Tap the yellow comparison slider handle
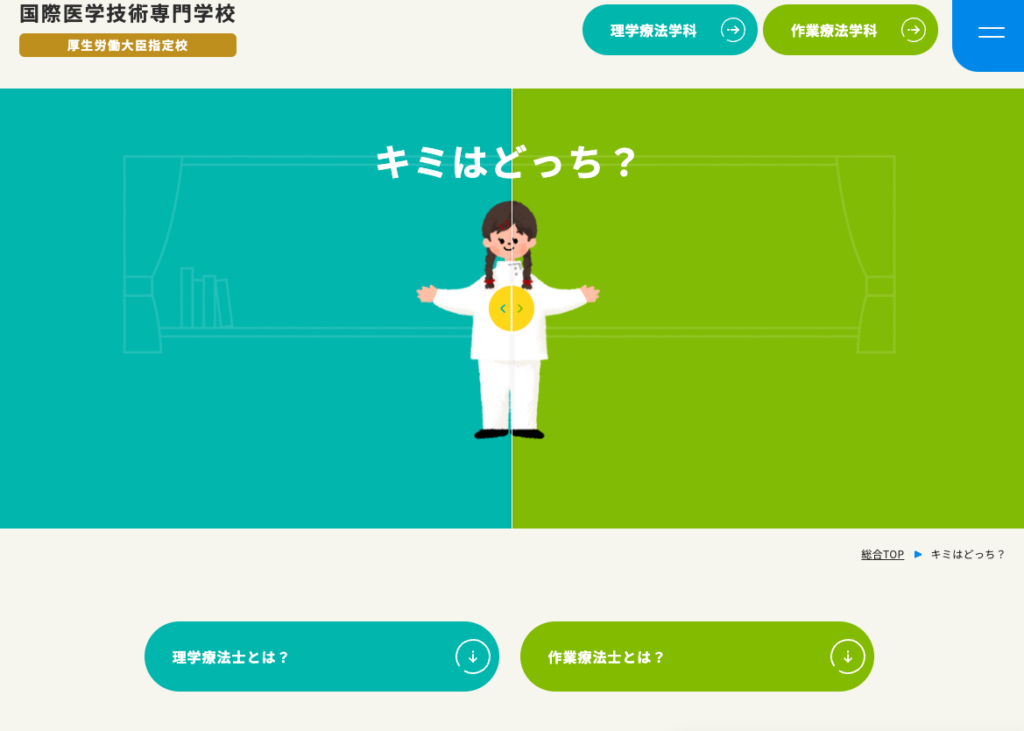 [x=511, y=309]
